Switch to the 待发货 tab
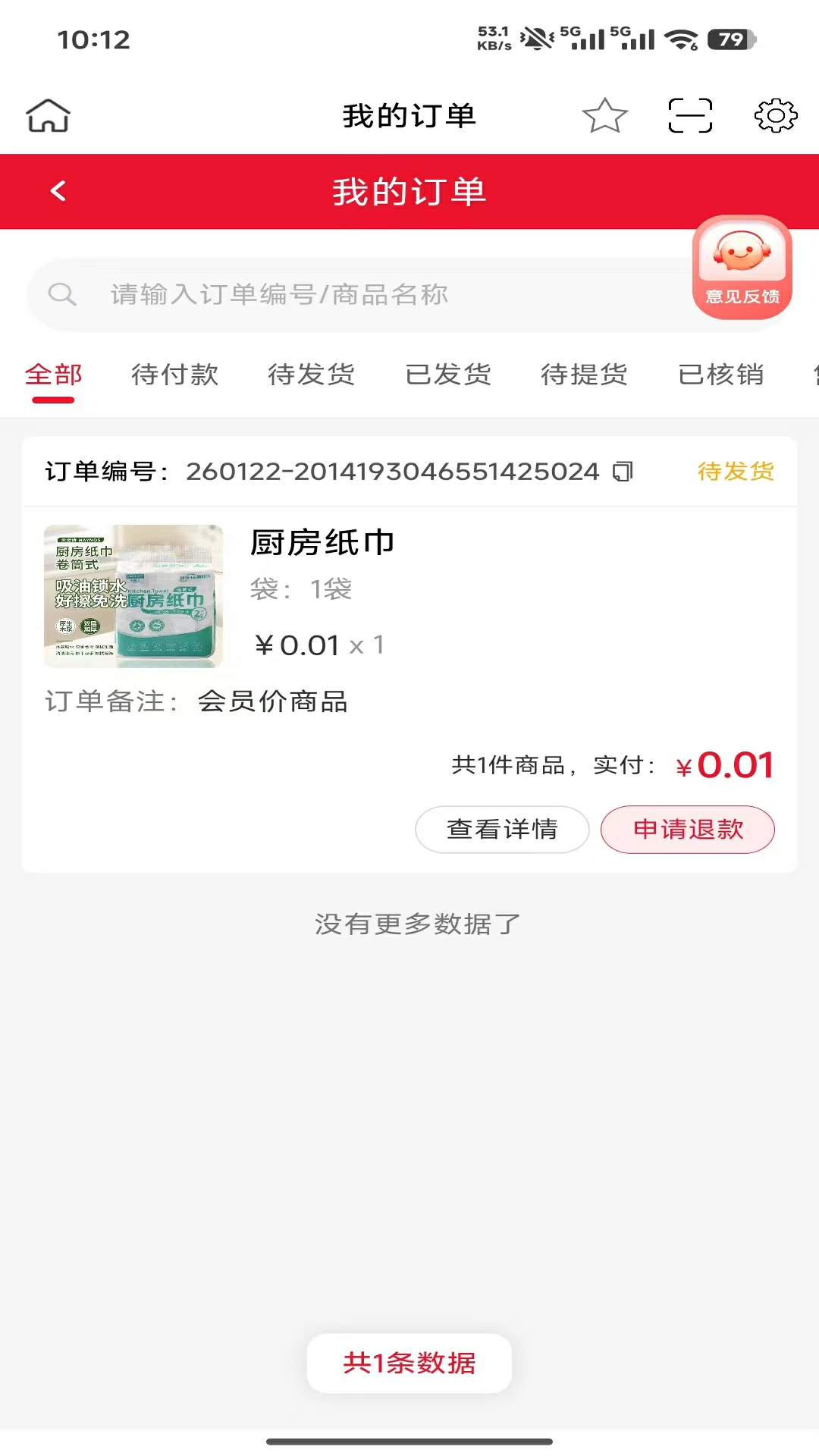 tap(311, 375)
